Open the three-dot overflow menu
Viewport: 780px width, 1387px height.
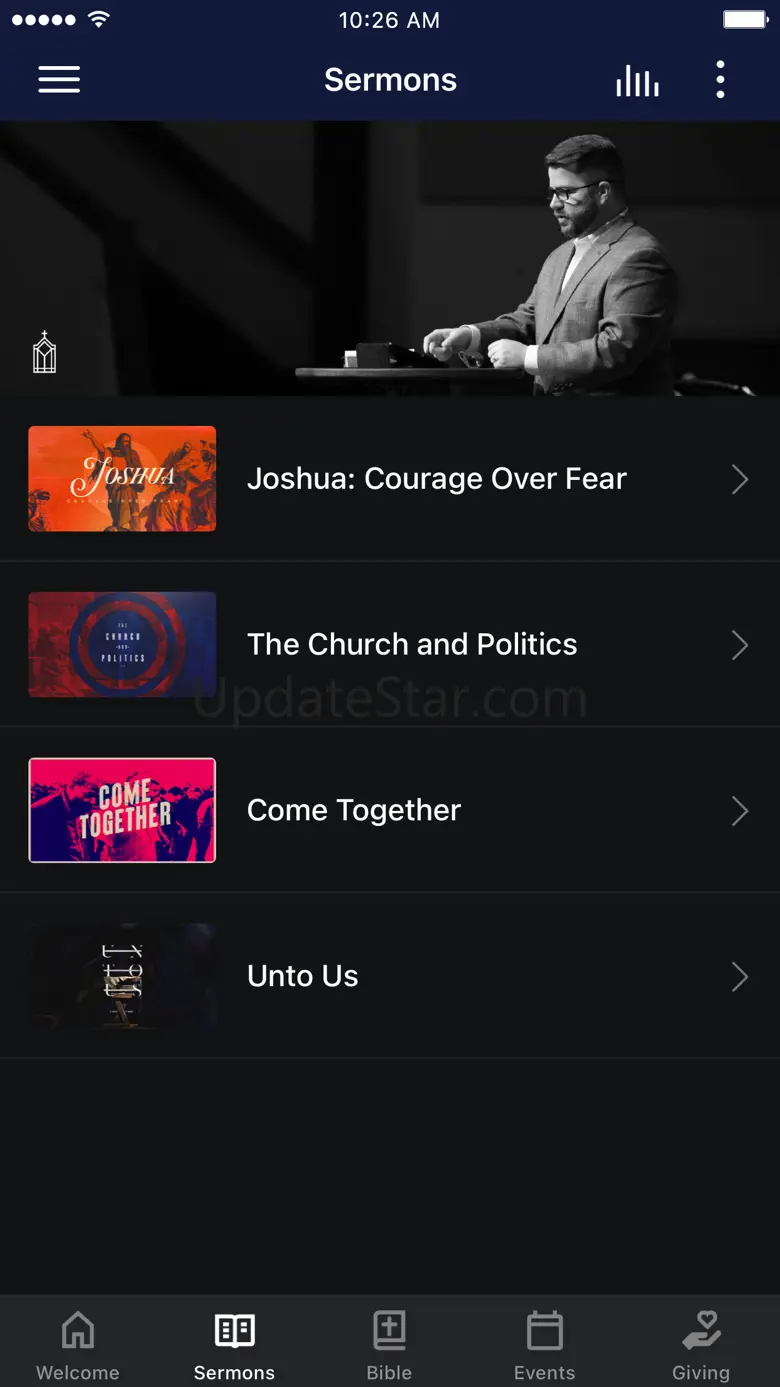pos(720,80)
